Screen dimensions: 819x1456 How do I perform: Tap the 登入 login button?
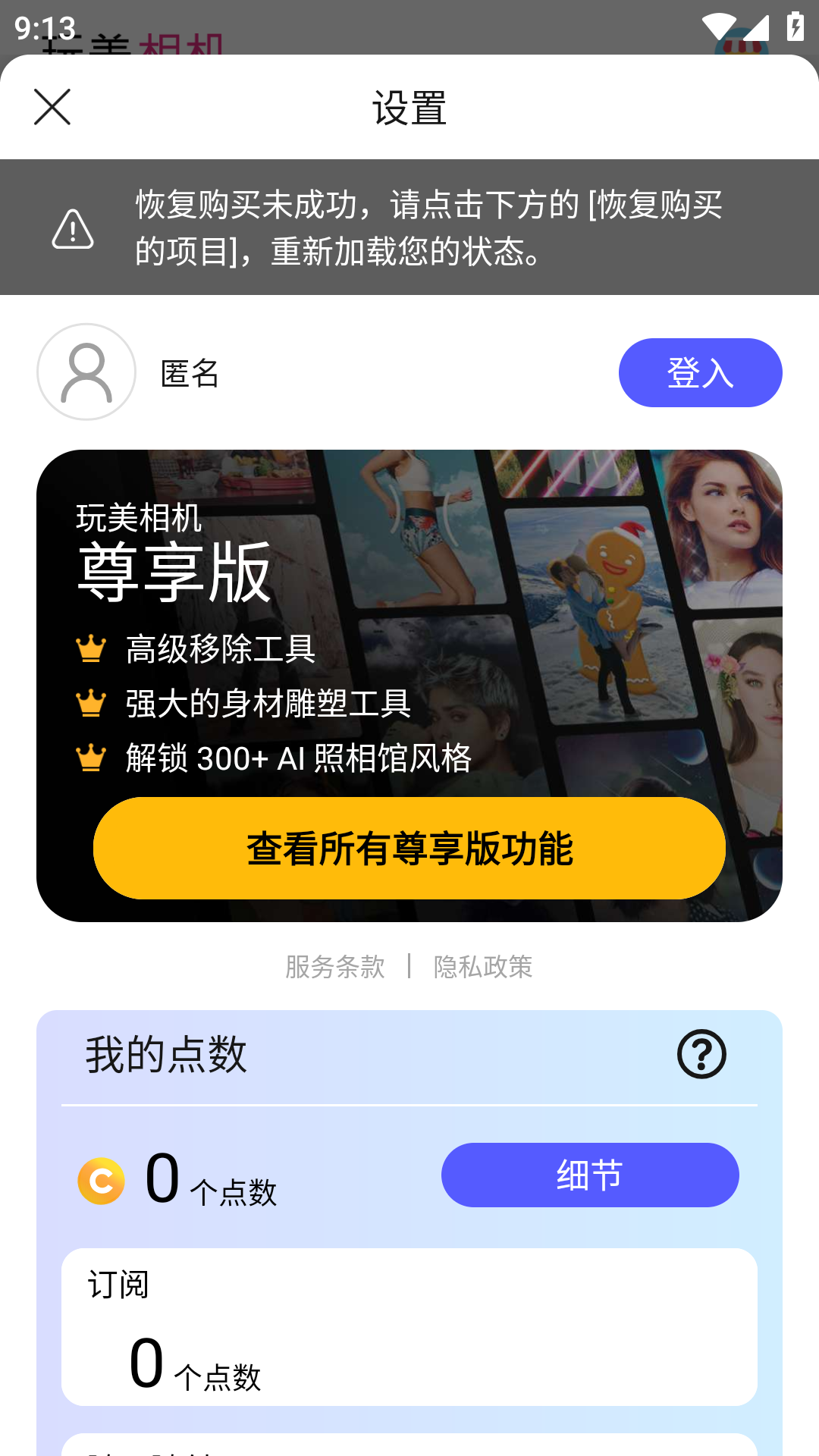click(700, 372)
